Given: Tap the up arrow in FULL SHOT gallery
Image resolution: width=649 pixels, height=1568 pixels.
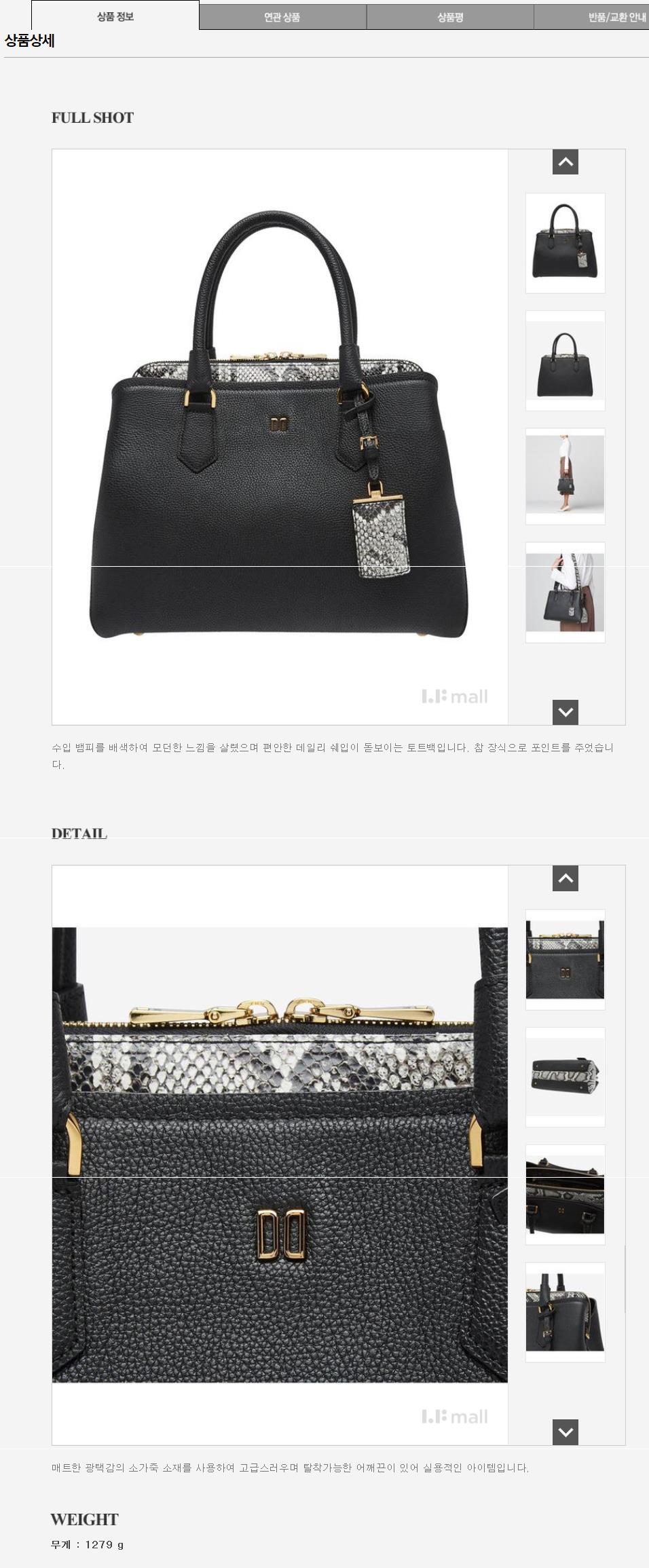Looking at the screenshot, I should [565, 162].
